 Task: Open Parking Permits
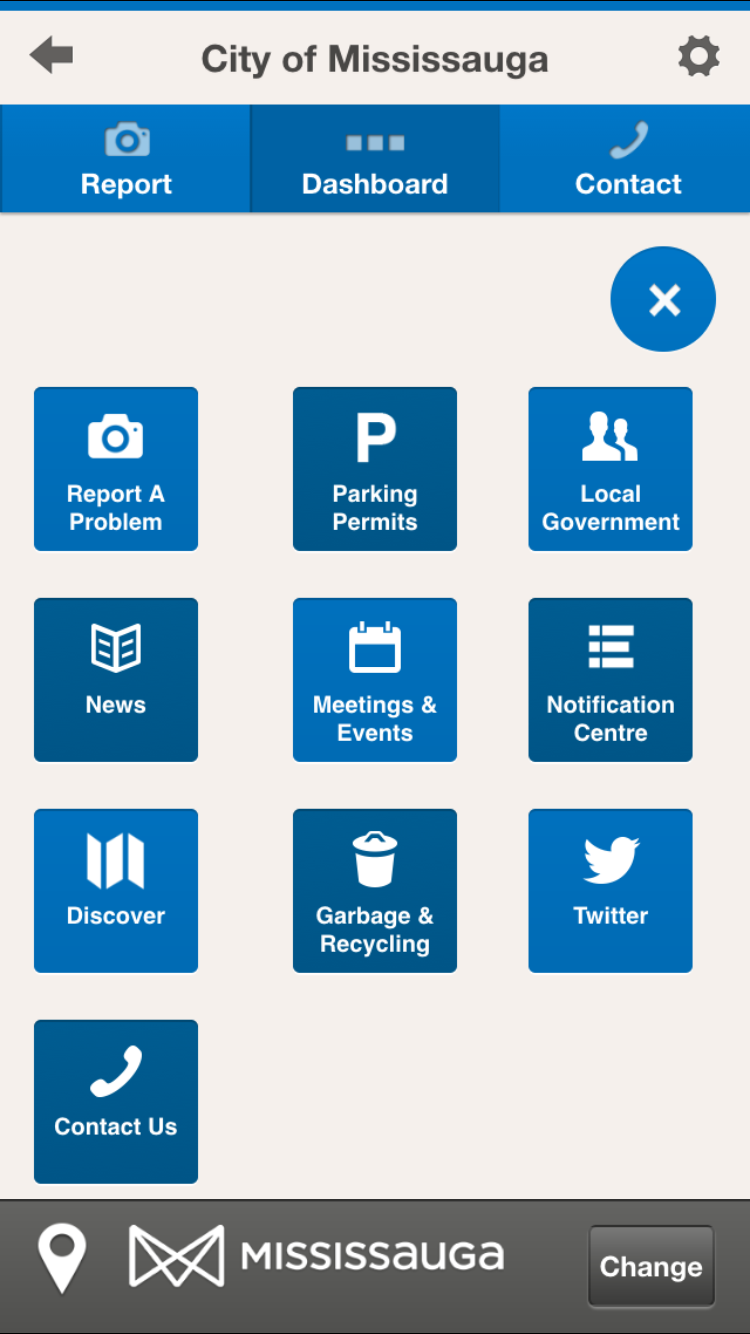[x=375, y=469]
